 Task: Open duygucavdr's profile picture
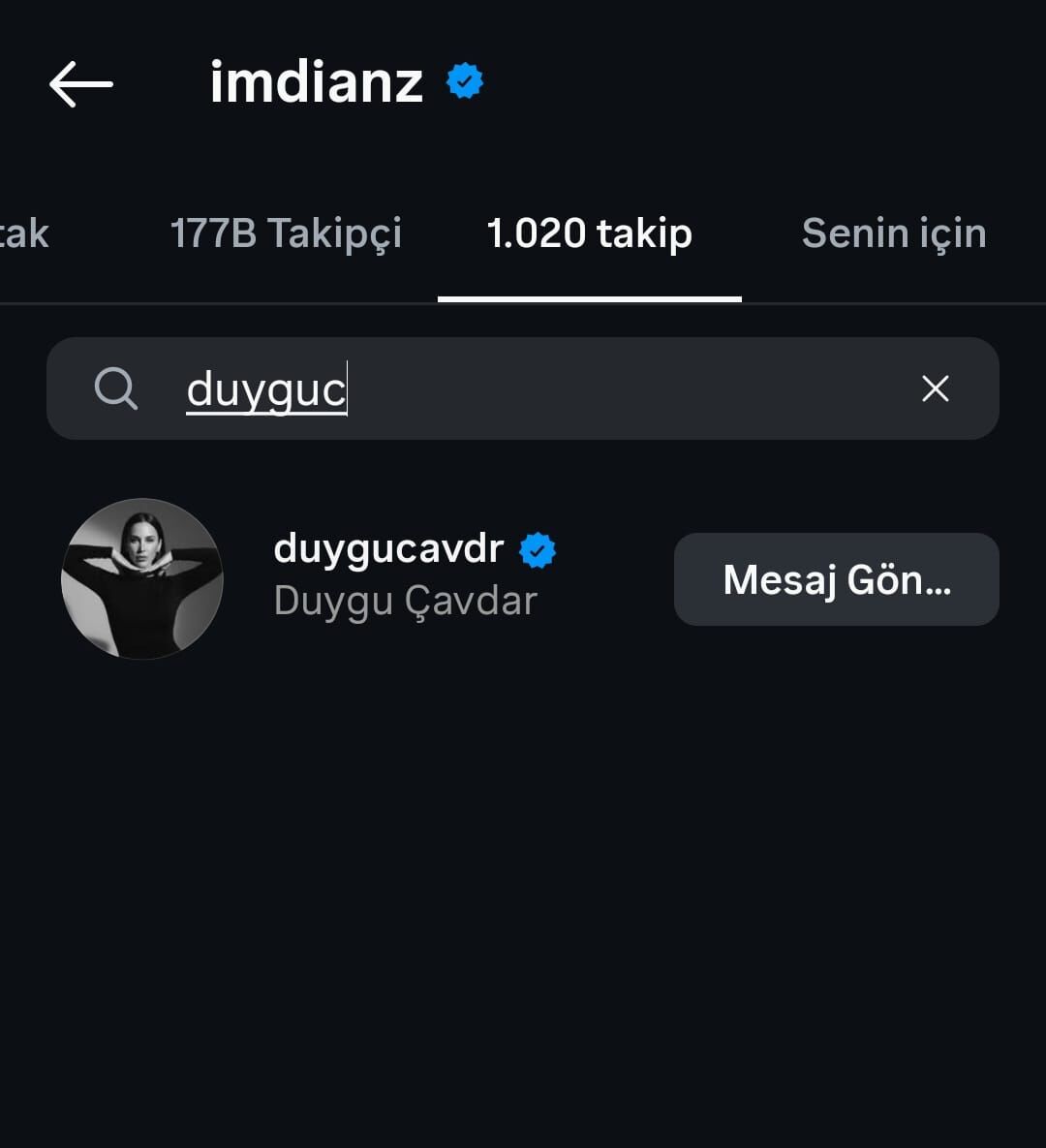tap(142, 579)
